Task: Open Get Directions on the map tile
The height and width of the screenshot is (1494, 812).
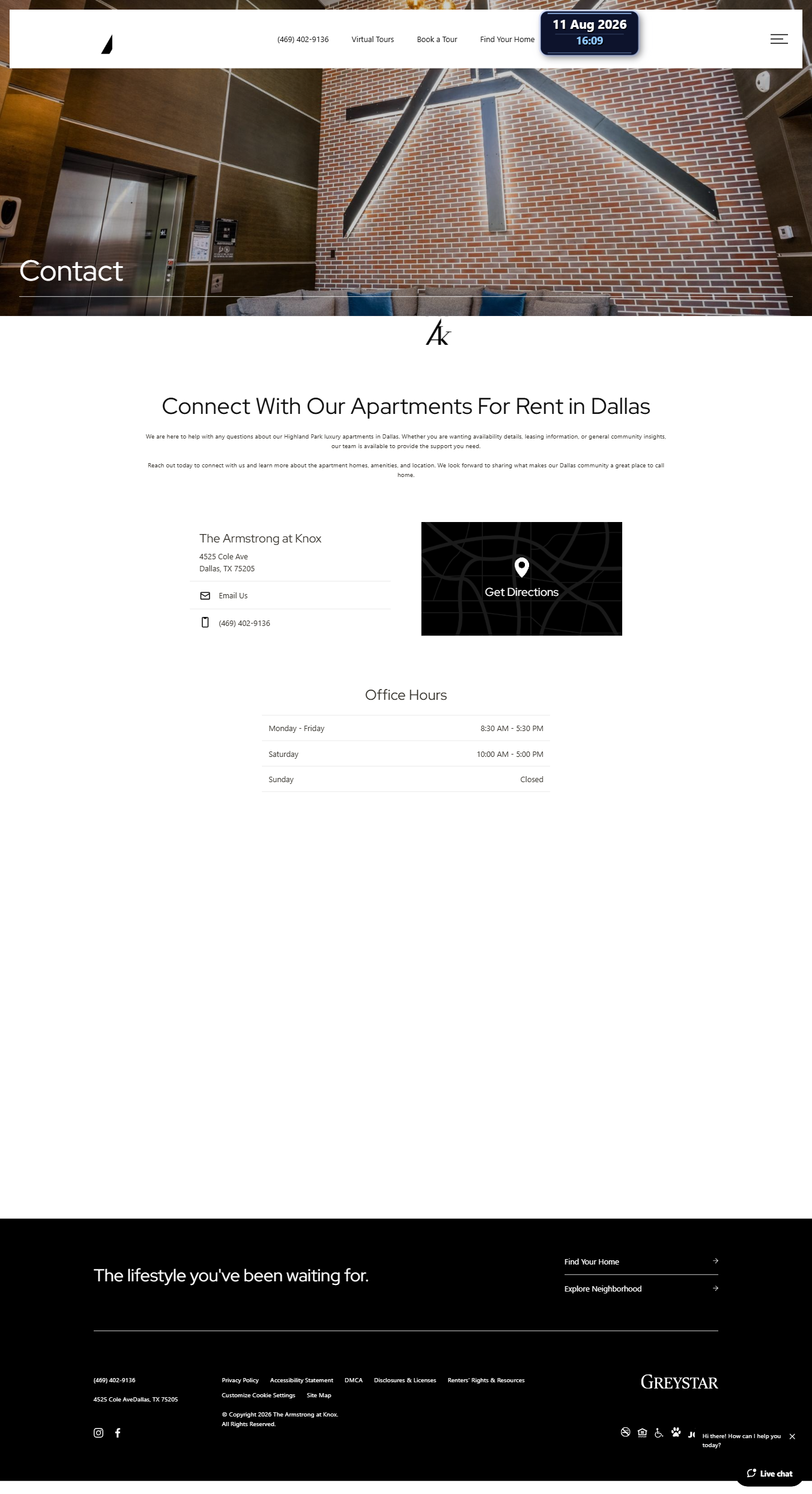Action: 521,578
